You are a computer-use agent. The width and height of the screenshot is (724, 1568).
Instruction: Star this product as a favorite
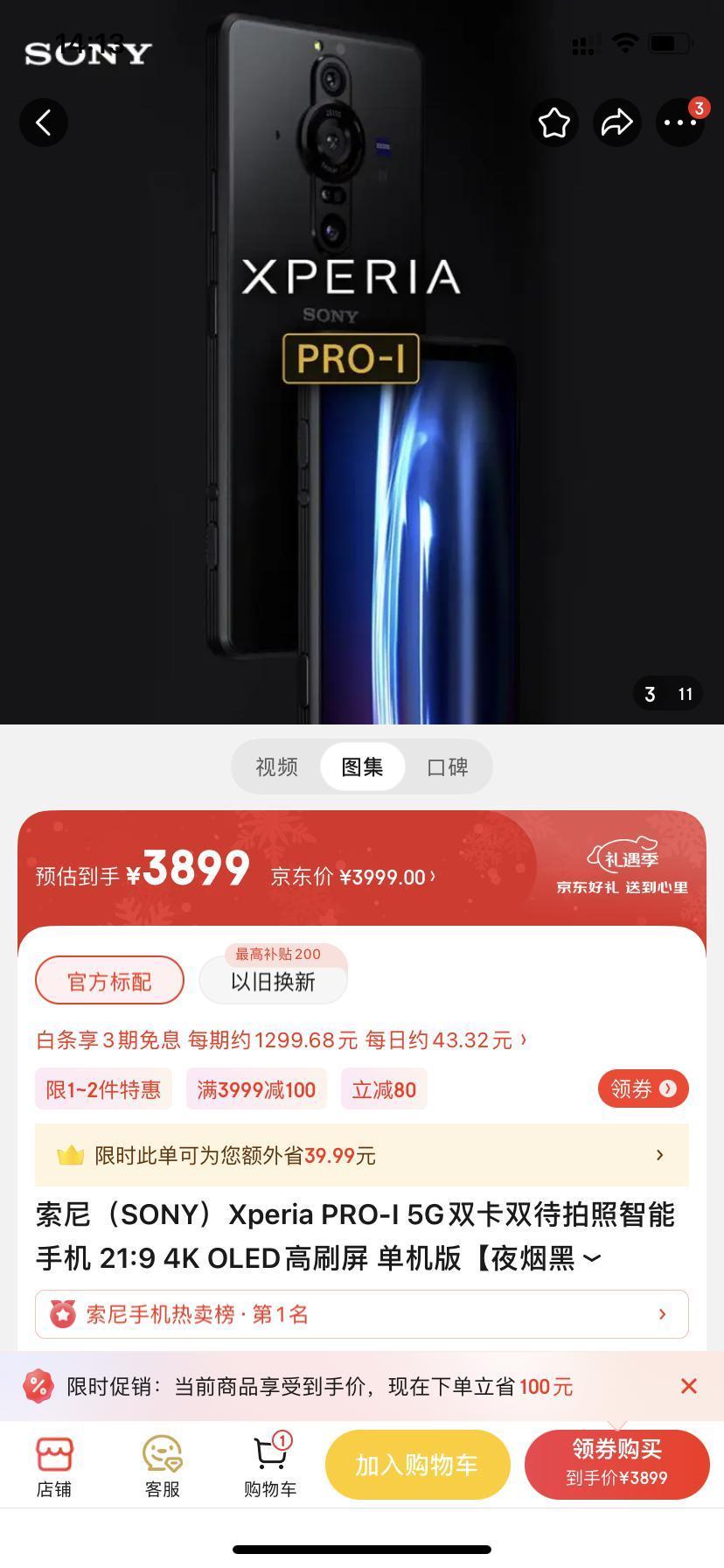(x=554, y=122)
